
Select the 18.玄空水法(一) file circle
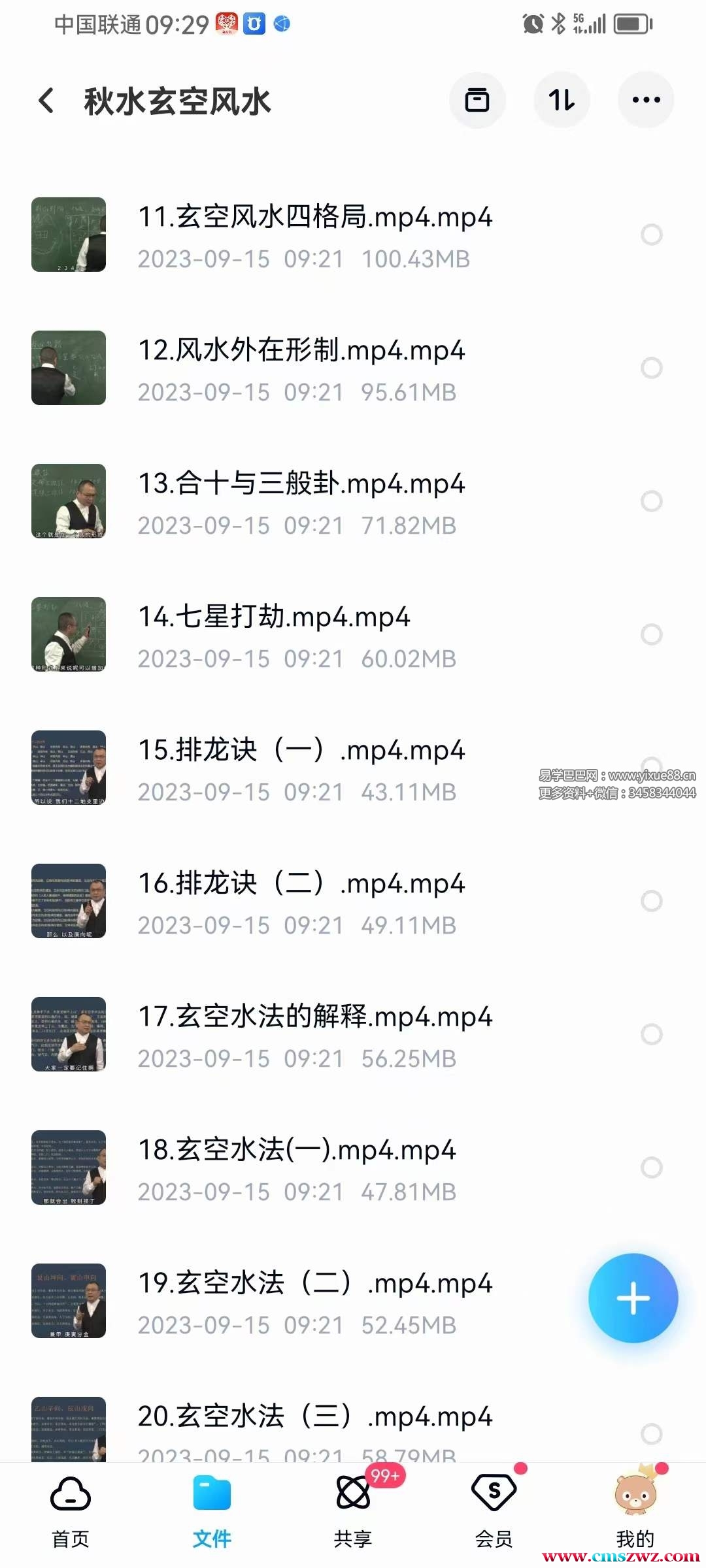[x=651, y=1168]
